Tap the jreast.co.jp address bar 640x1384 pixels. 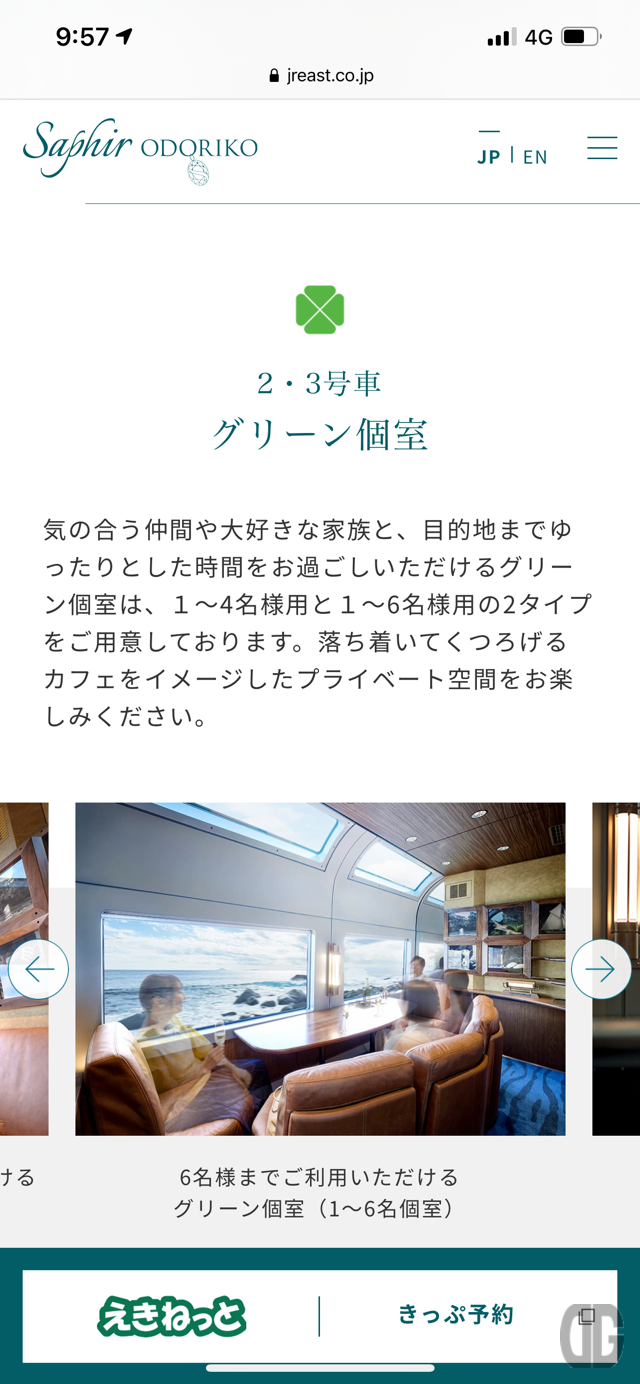320,76
